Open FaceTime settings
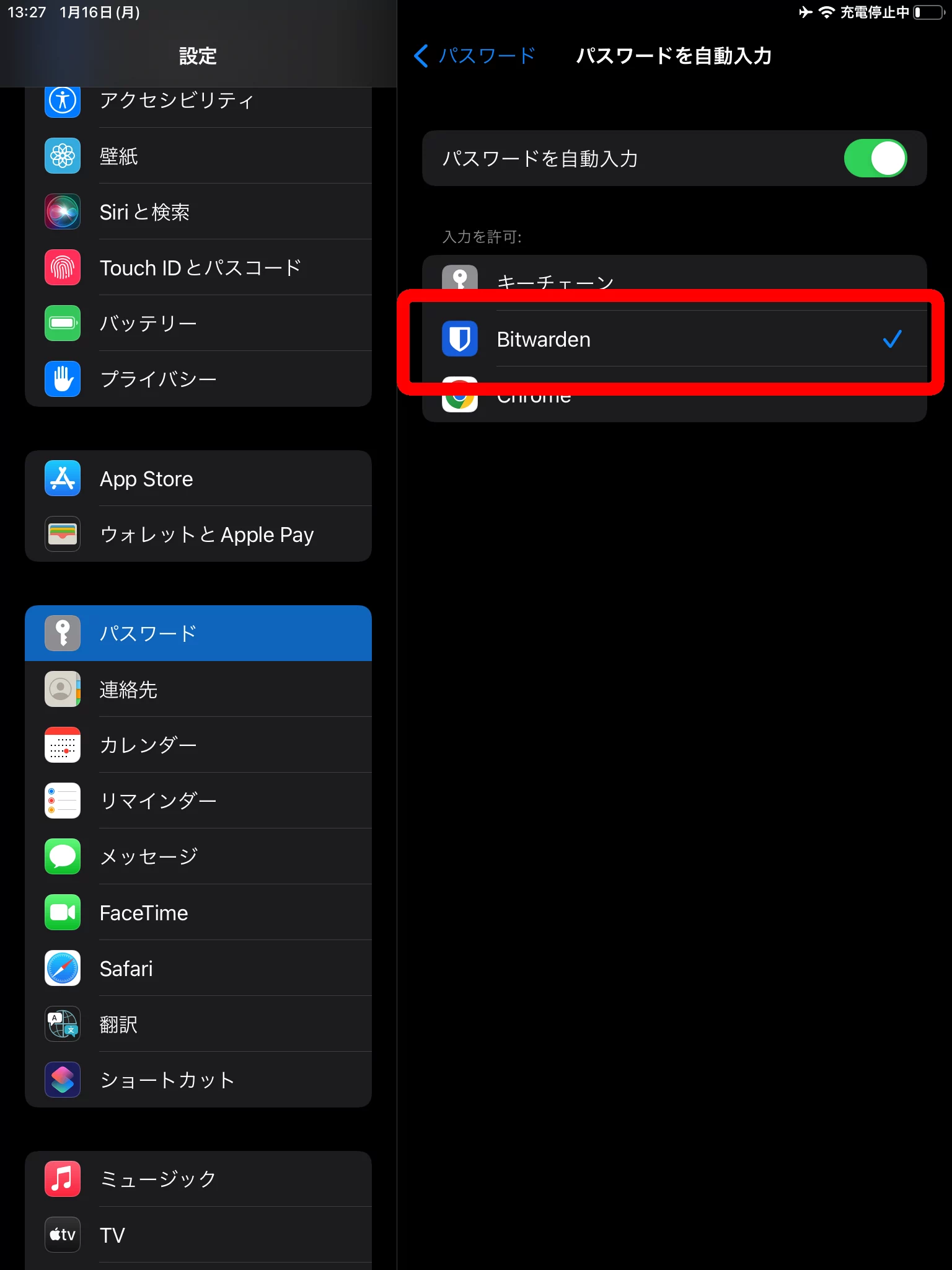952x1270 pixels. click(198, 913)
